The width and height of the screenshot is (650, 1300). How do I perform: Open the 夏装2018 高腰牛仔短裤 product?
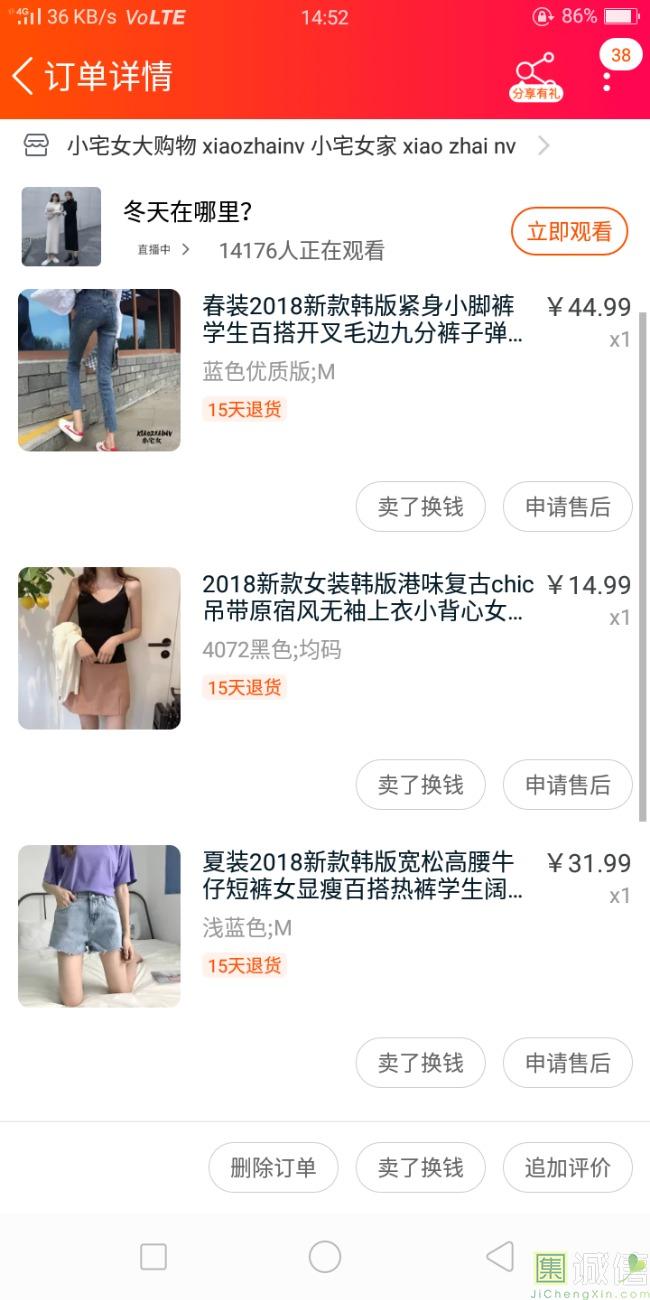coord(362,875)
